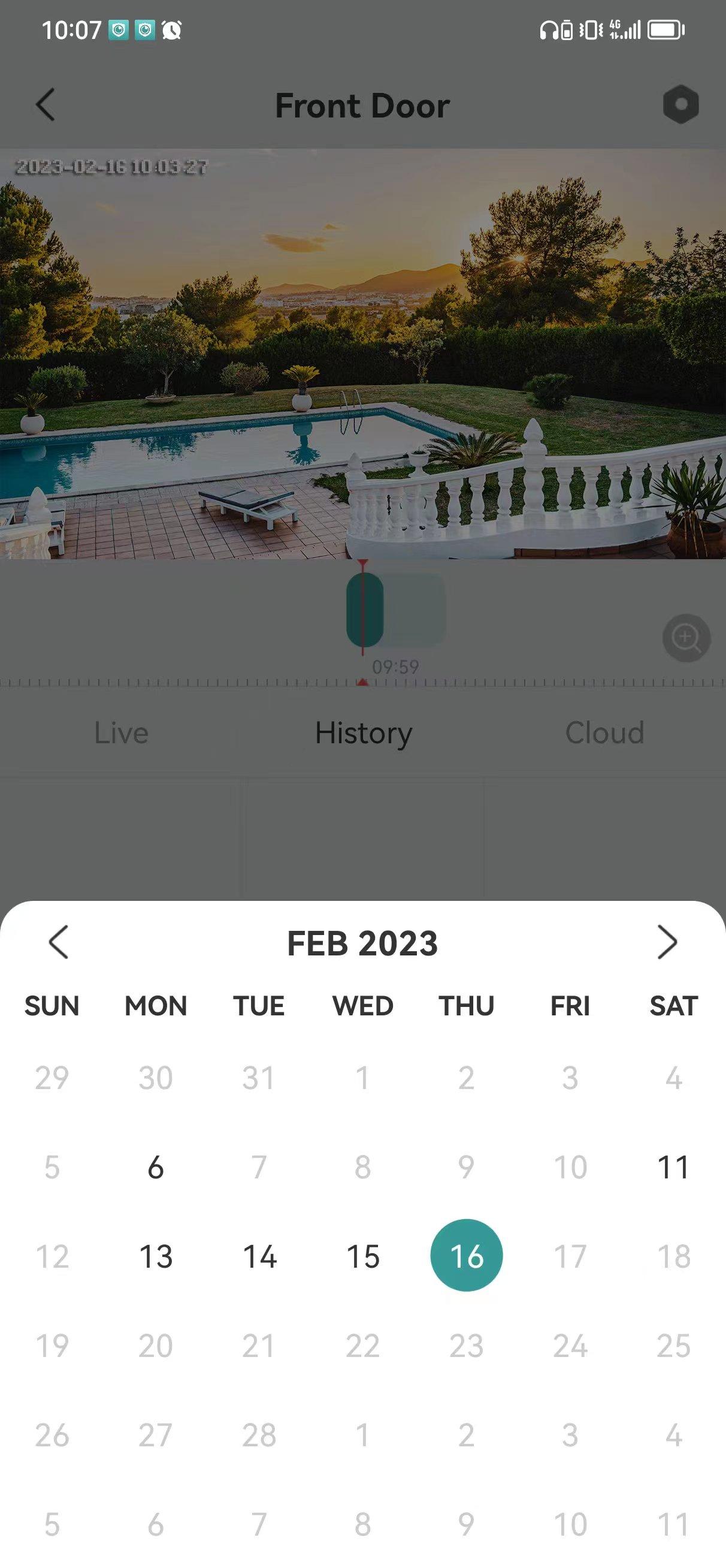Go to the previous month in calendar
The image size is (726, 1568).
coord(59,942)
